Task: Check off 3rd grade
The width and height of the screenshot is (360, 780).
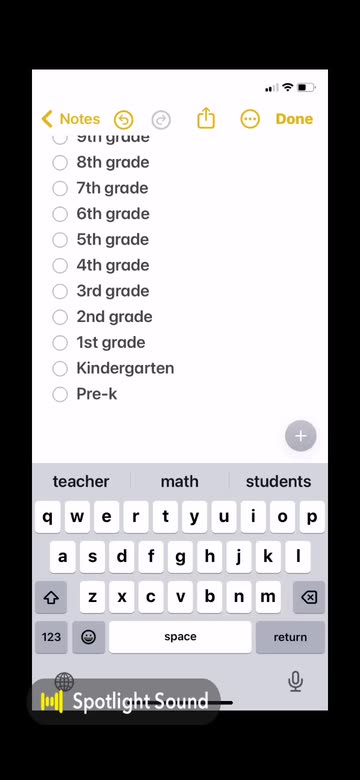Action: tap(60, 291)
